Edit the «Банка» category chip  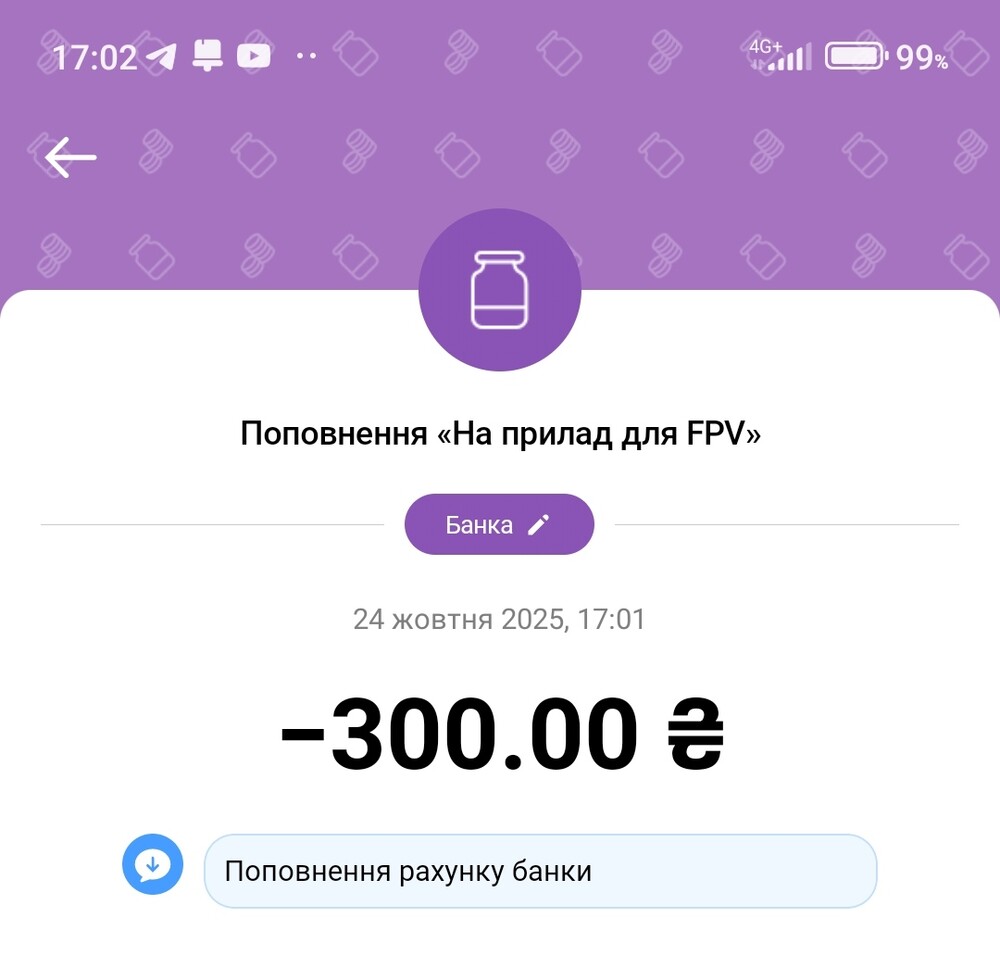pos(499,525)
